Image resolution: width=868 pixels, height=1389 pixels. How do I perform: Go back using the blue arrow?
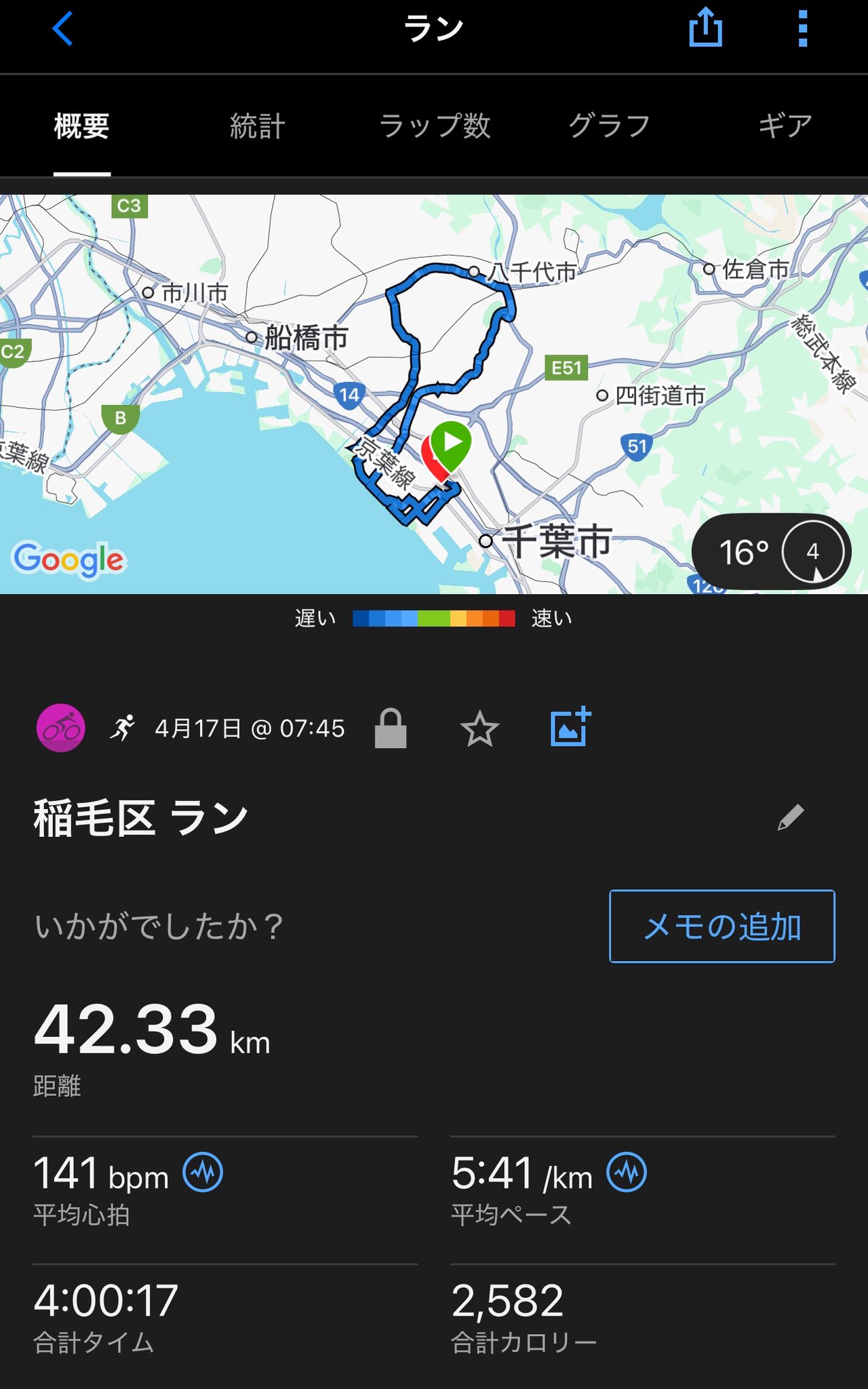point(62,29)
